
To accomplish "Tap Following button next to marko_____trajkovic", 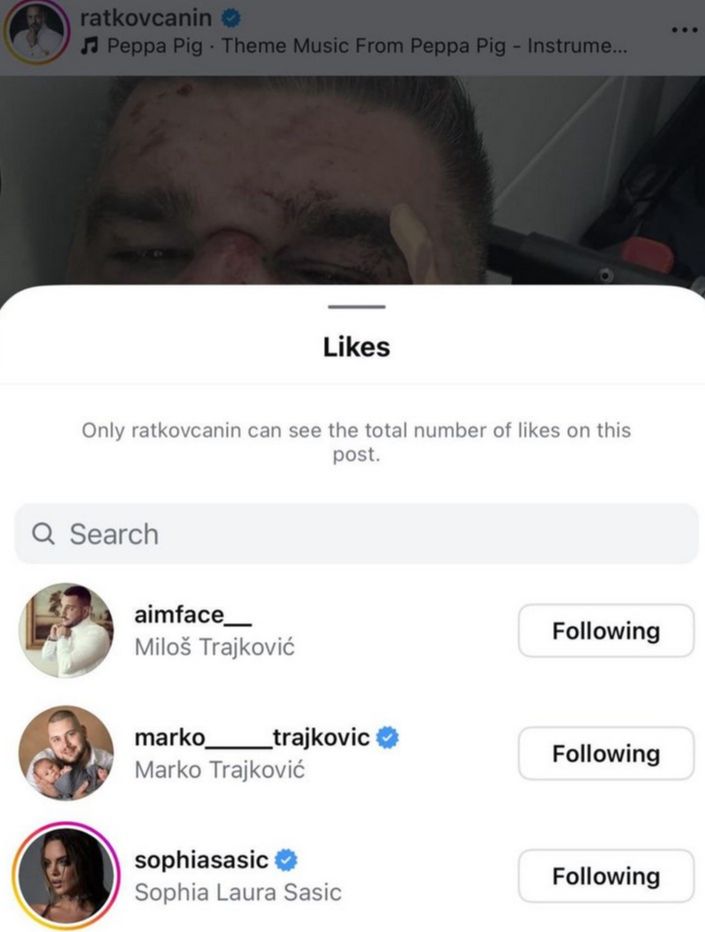I will coord(605,754).
